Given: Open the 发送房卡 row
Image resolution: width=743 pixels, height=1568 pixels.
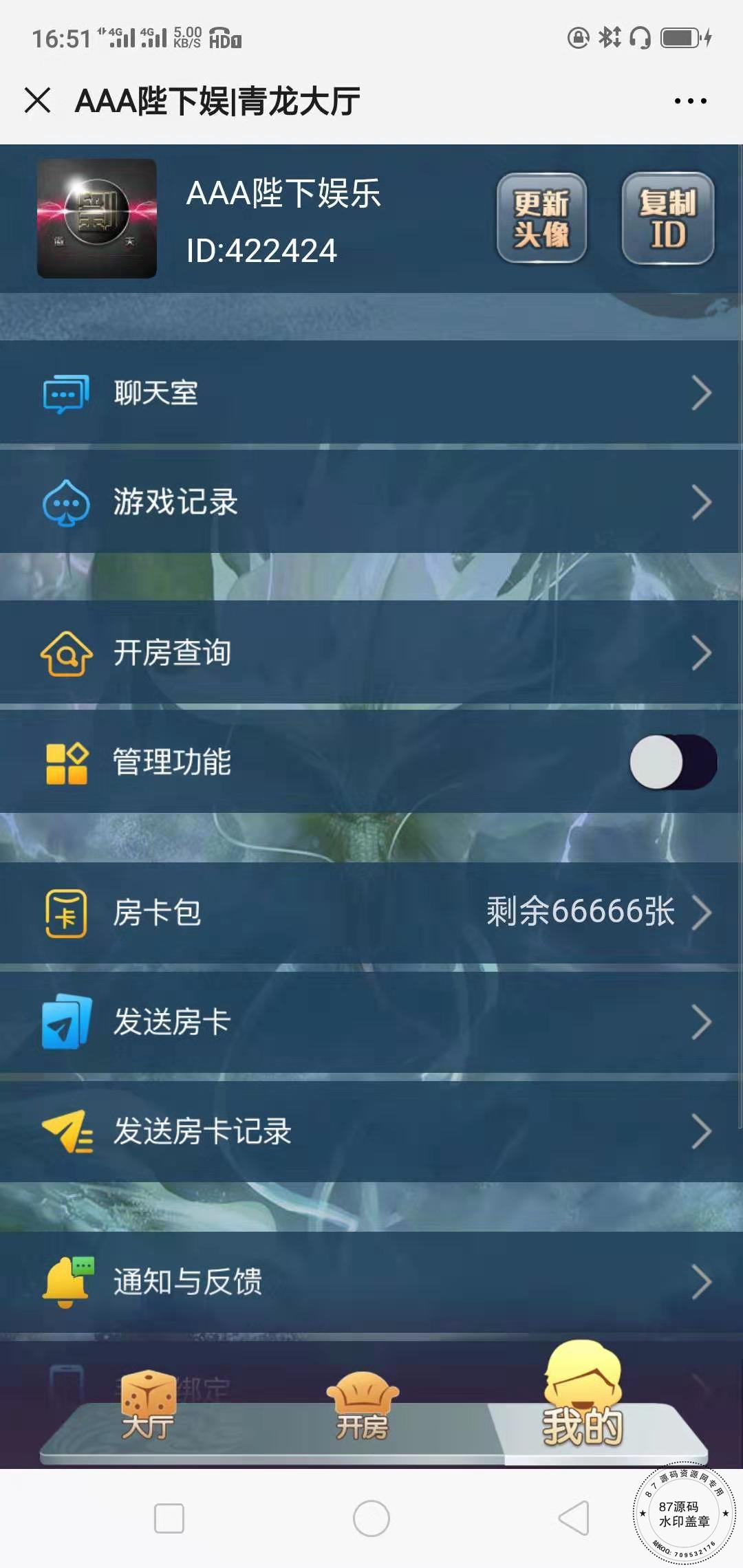Looking at the screenshot, I should [x=371, y=1022].
